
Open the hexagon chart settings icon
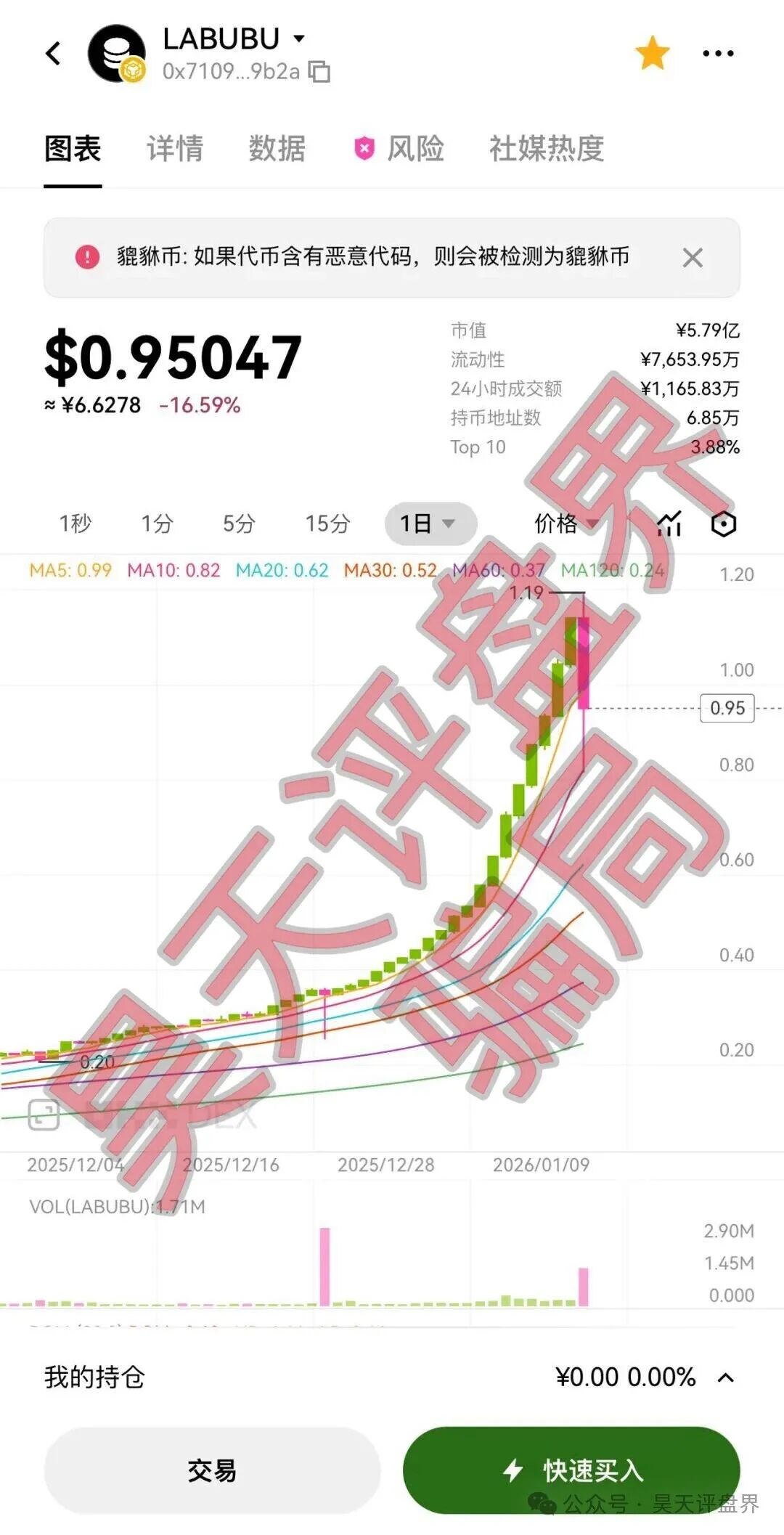click(723, 524)
